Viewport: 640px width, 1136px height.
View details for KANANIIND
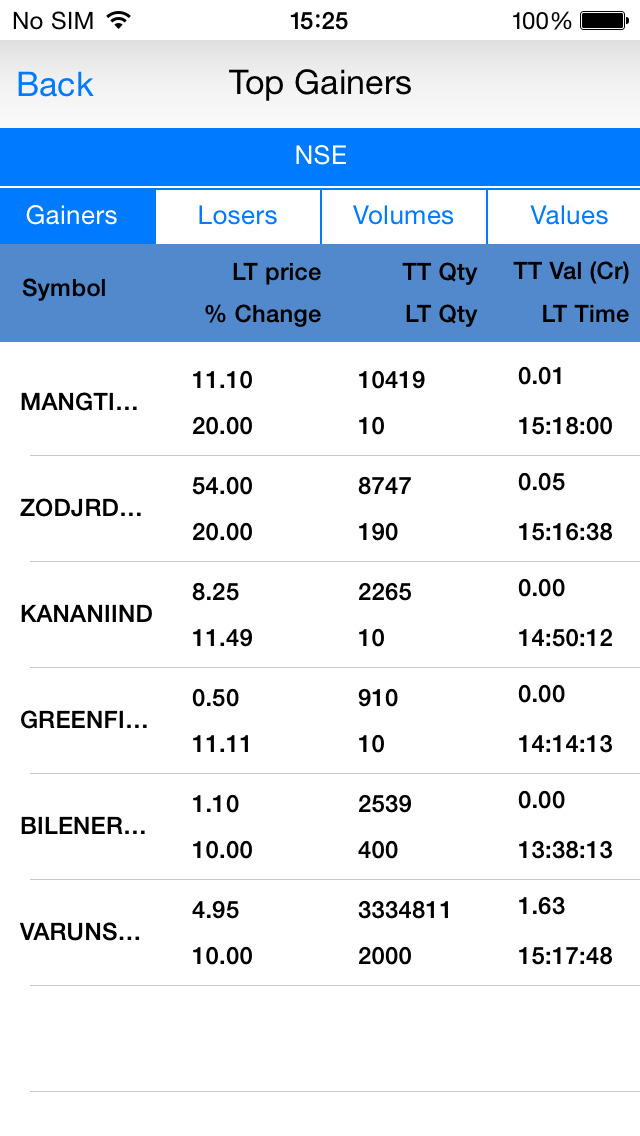point(320,614)
